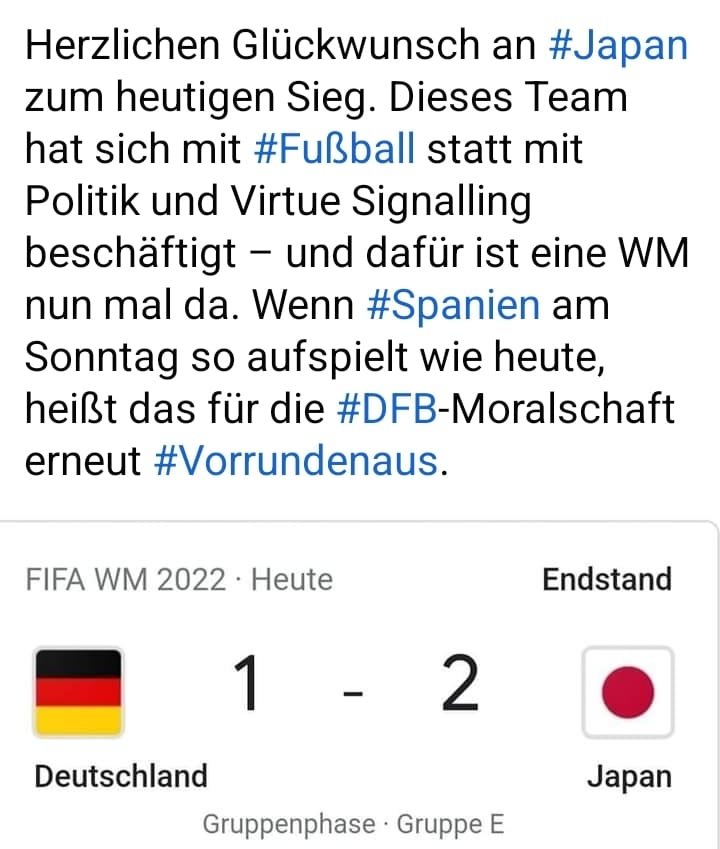Open the #Fußball hashtag link
This screenshot has height=849, width=720.
tap(335, 150)
